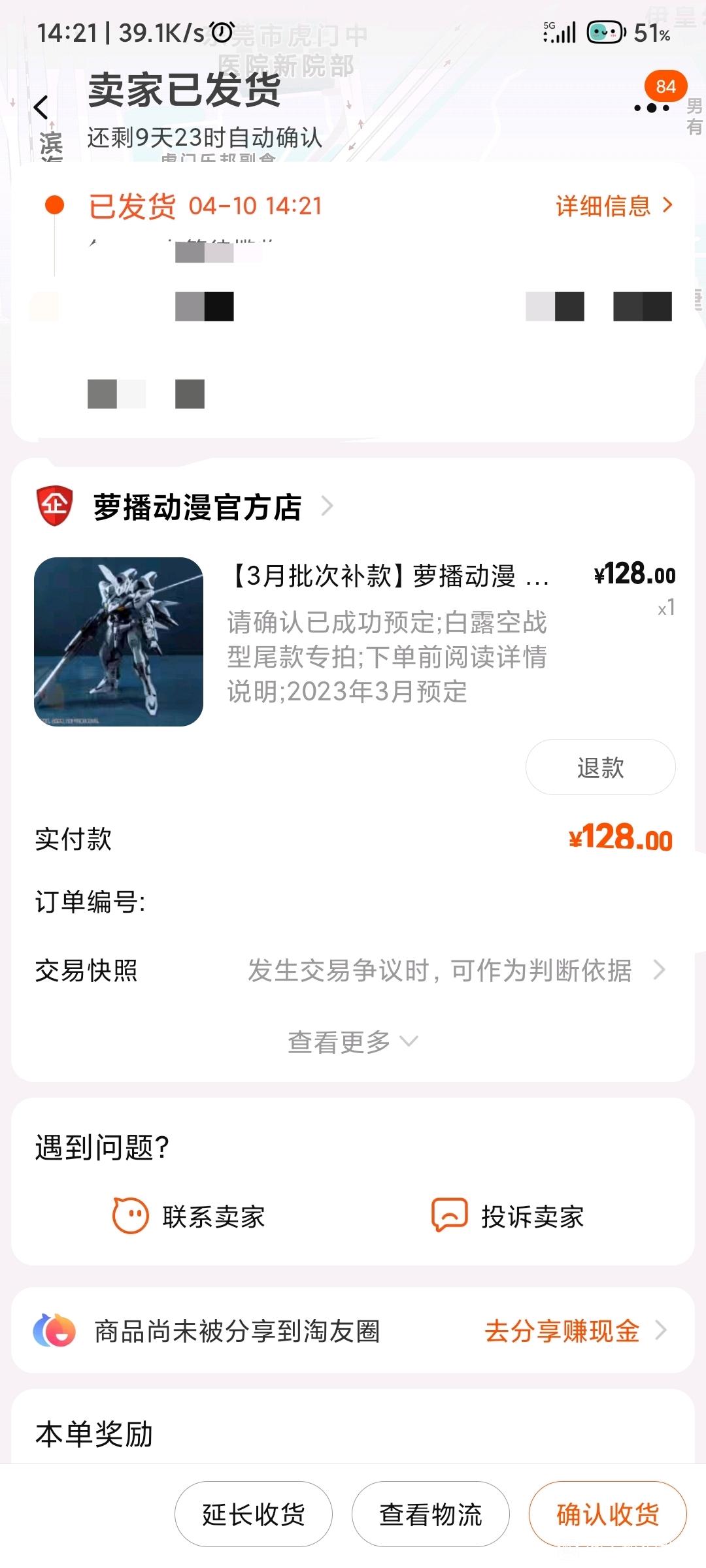Extend delivery time with 延长收货

click(254, 1514)
